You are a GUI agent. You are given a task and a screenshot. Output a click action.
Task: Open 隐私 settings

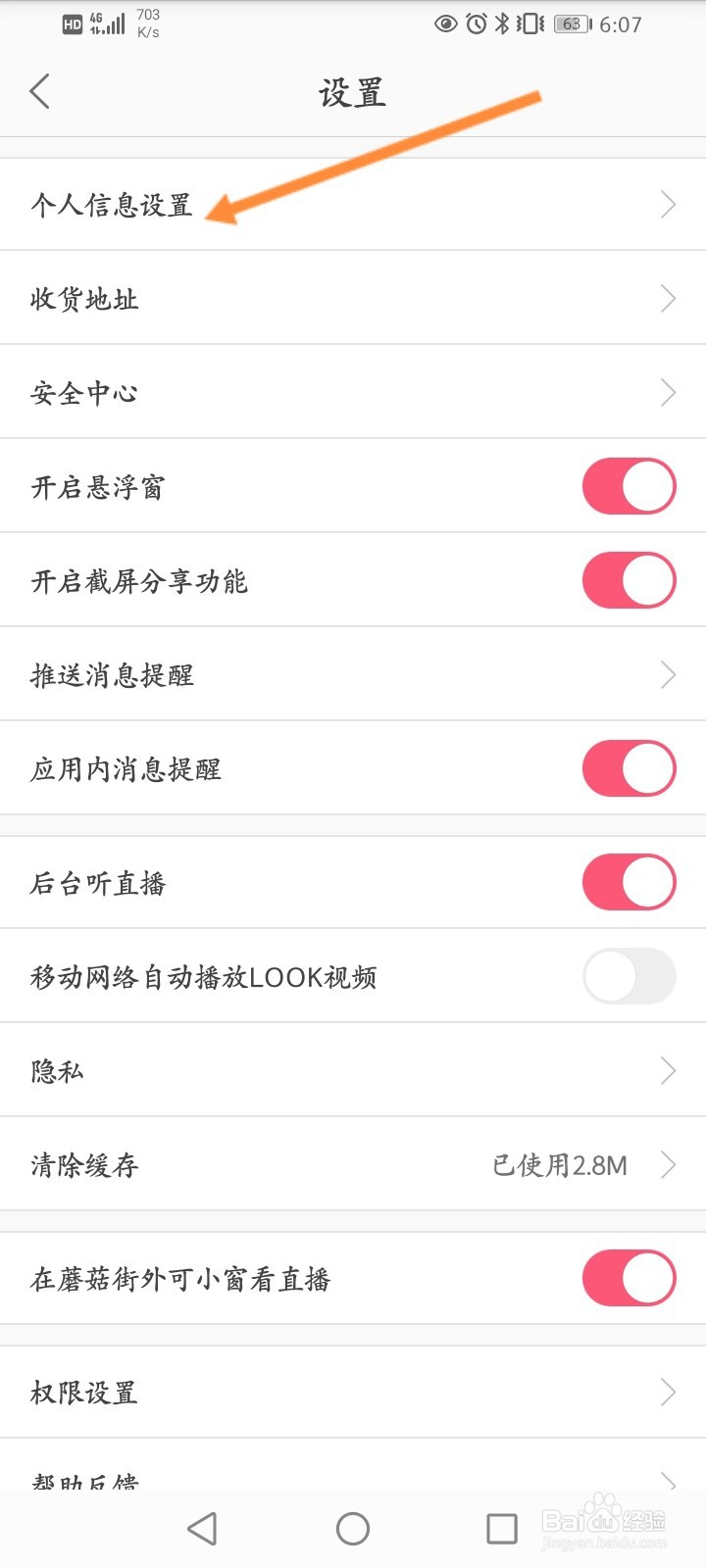click(353, 1070)
